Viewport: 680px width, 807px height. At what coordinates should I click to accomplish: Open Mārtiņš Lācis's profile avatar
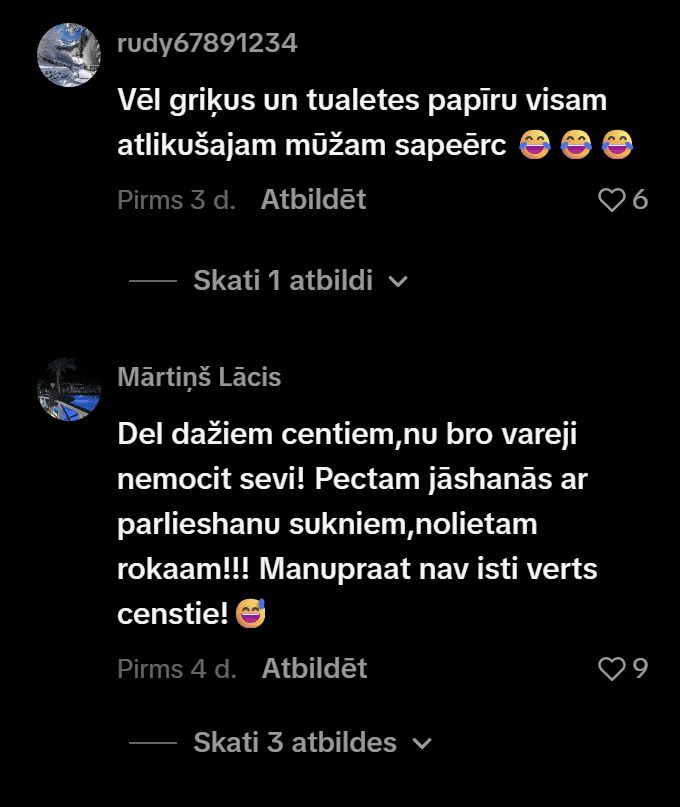click(x=70, y=388)
